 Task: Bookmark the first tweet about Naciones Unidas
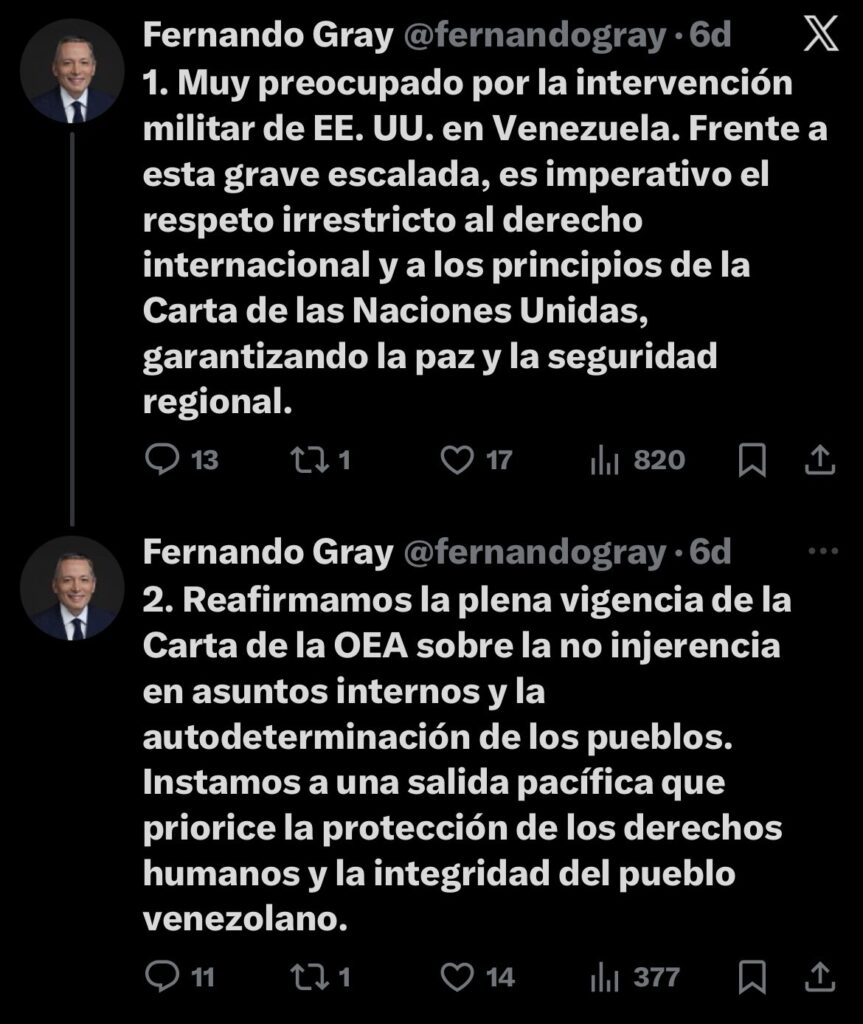(751, 460)
